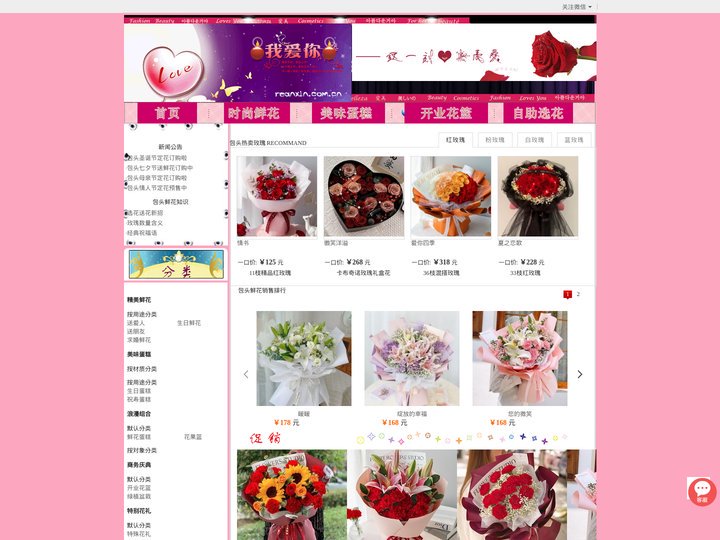The height and width of the screenshot is (540, 720).
Task: Open the 自助选花 section
Action: click(x=538, y=113)
